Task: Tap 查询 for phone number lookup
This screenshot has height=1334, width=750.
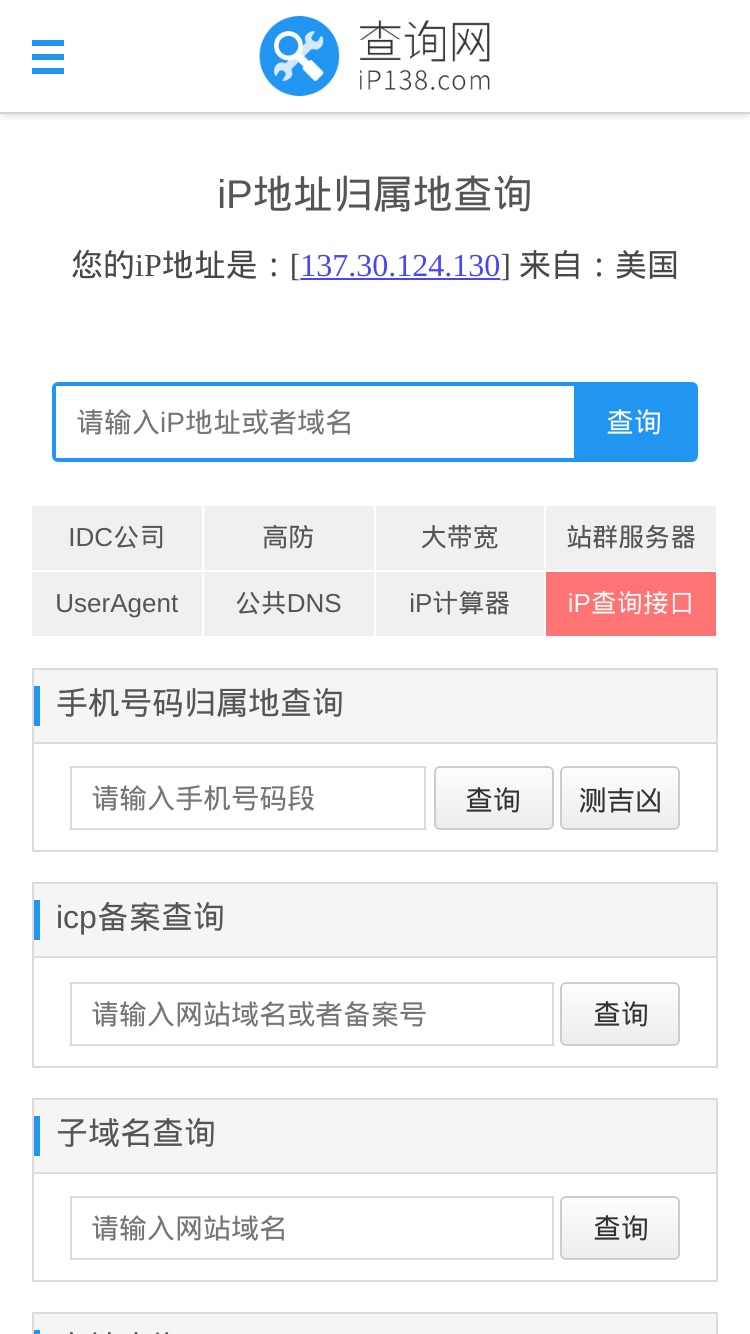Action: click(494, 798)
